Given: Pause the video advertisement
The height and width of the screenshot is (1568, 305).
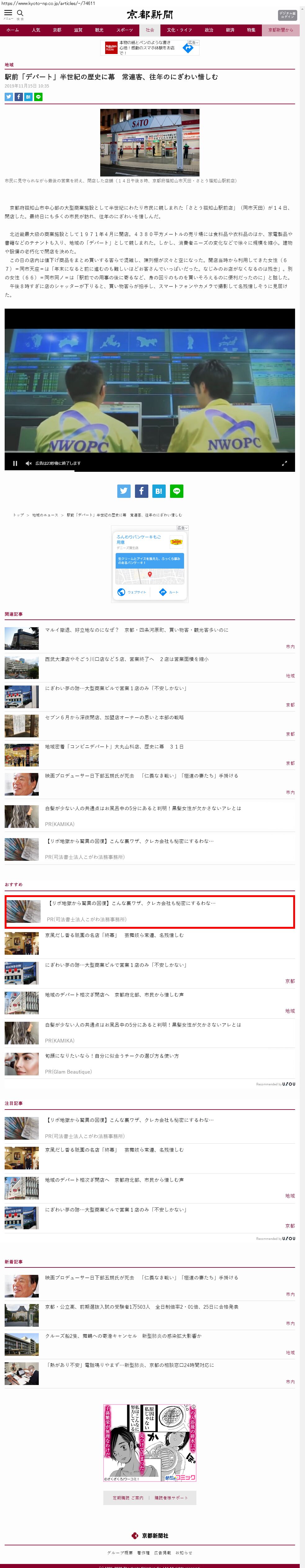Looking at the screenshot, I should coord(15,463).
